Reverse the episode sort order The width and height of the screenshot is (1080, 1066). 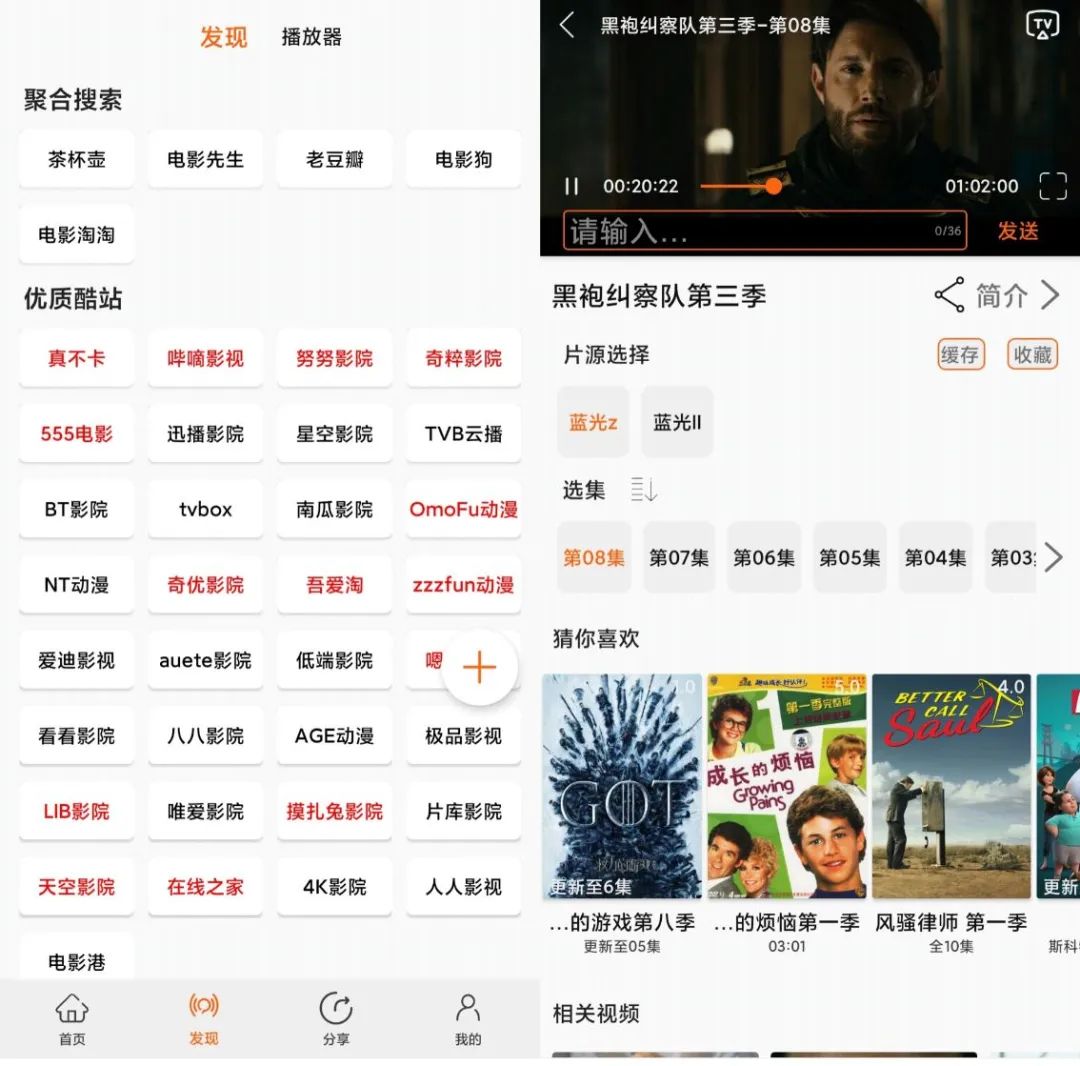click(x=643, y=490)
